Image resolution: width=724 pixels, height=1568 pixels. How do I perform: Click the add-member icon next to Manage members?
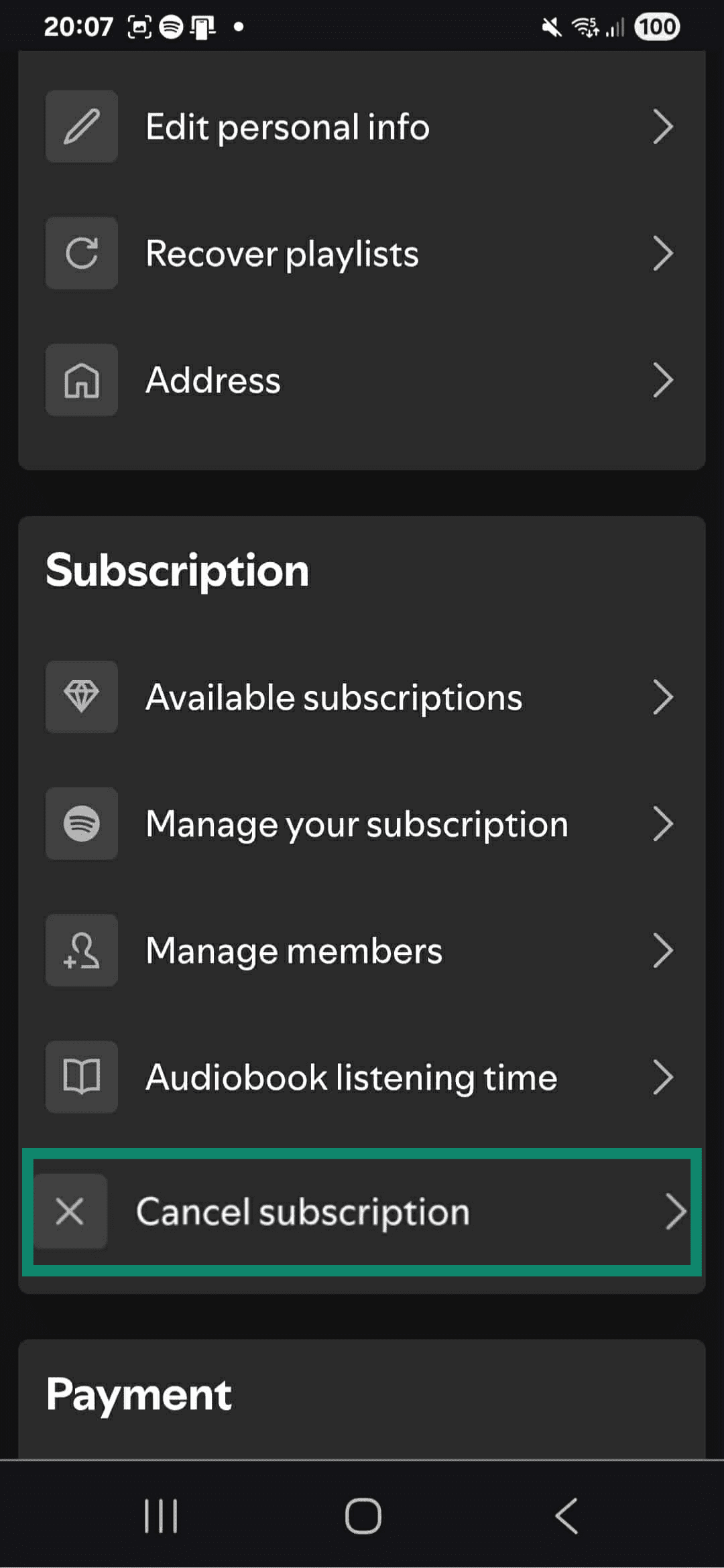(x=80, y=950)
